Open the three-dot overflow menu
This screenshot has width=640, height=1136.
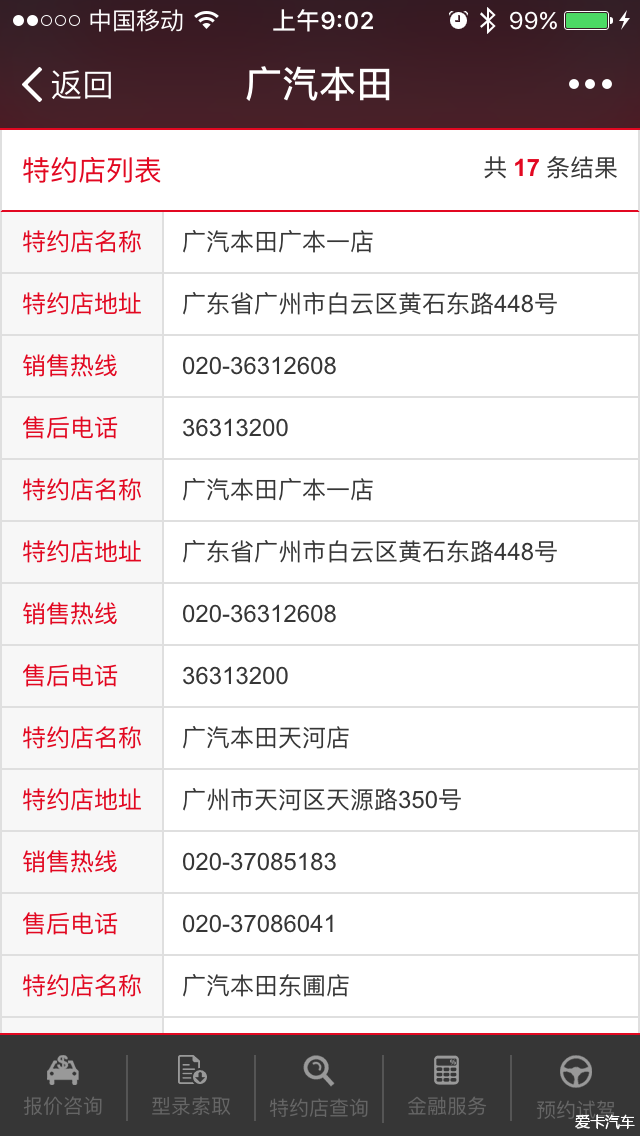tap(590, 85)
